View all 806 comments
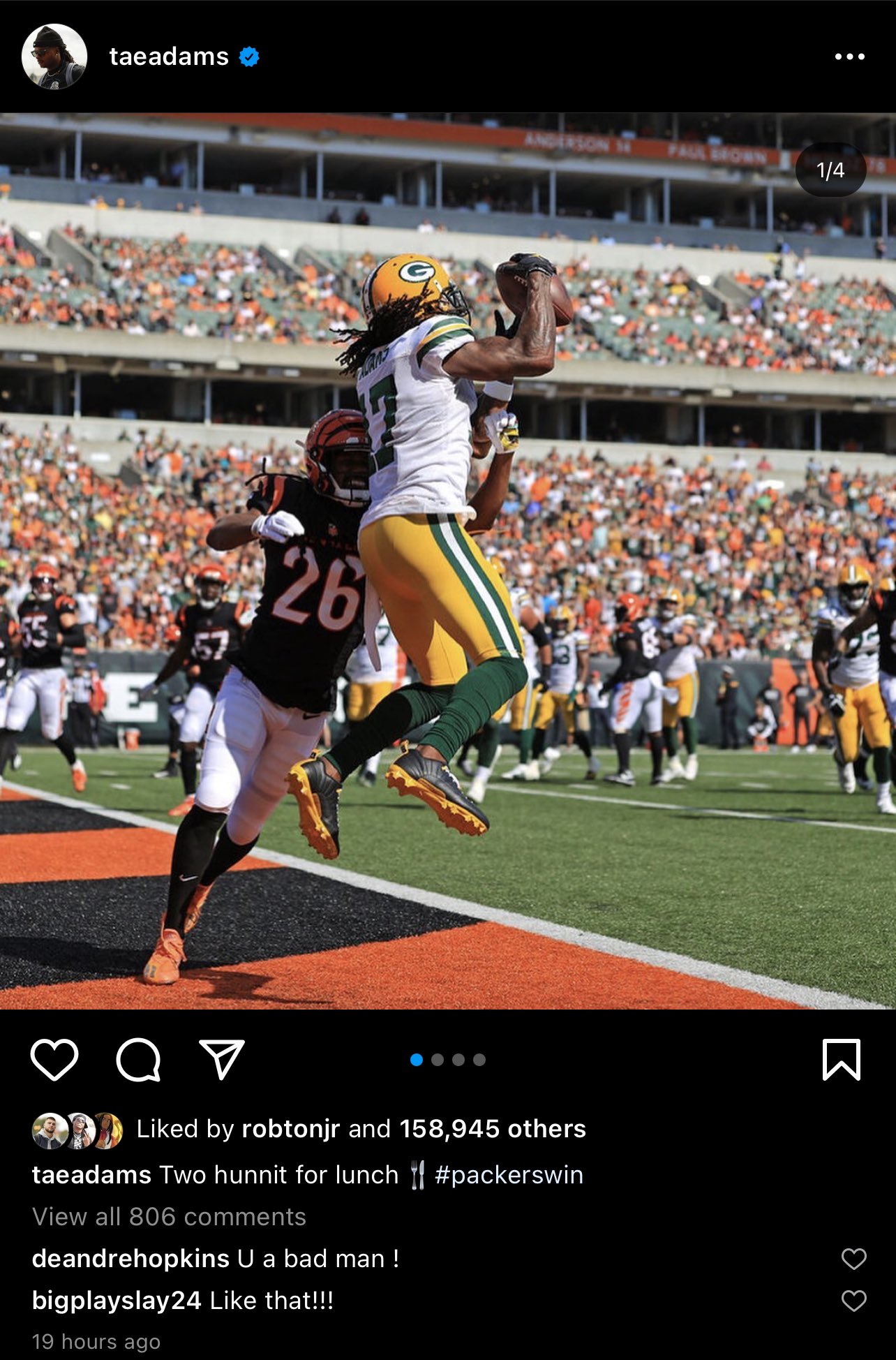Image resolution: width=896 pixels, height=1360 pixels. (169, 1217)
